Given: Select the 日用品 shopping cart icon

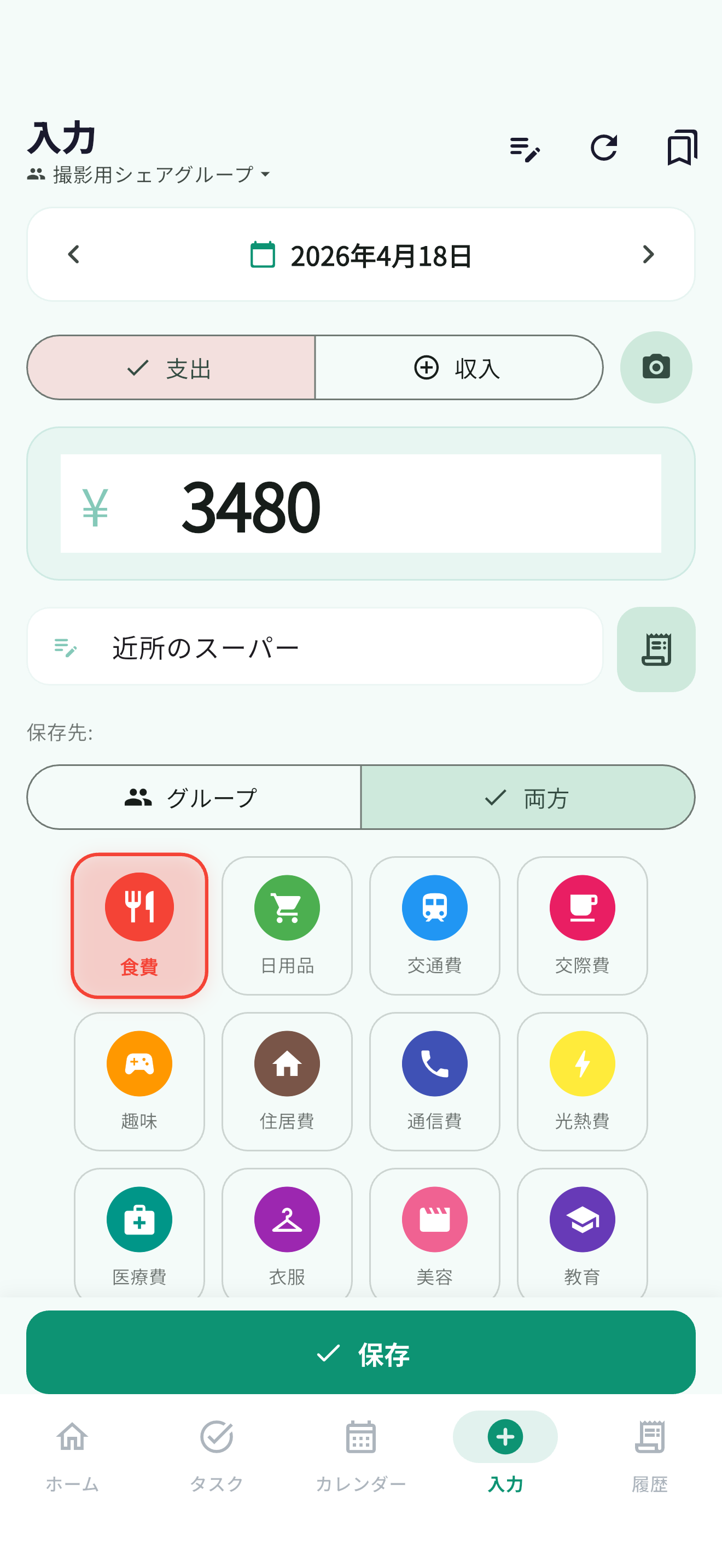Looking at the screenshot, I should point(286,926).
